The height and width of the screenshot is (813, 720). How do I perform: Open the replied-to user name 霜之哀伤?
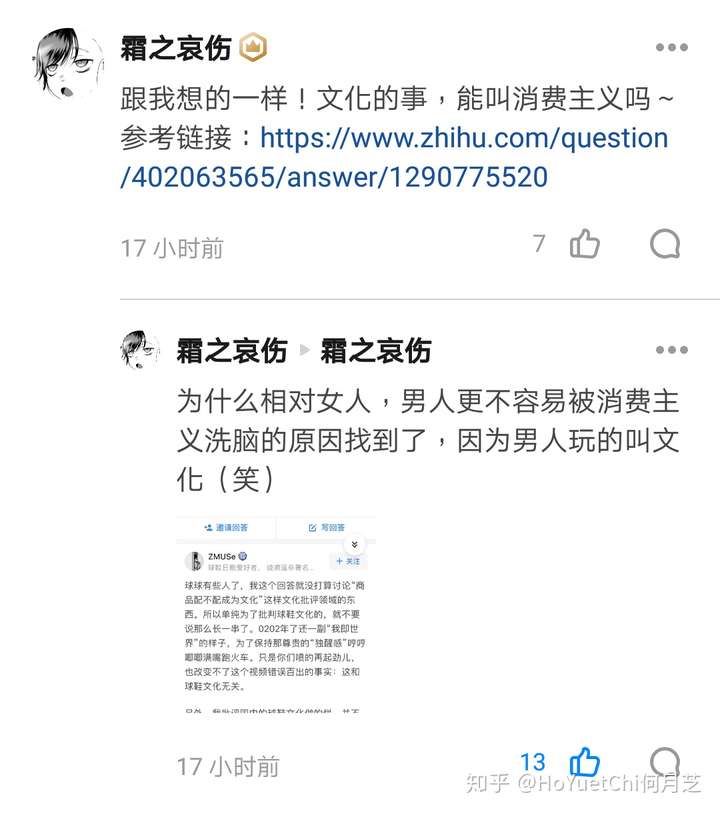pyautogui.click(x=375, y=350)
